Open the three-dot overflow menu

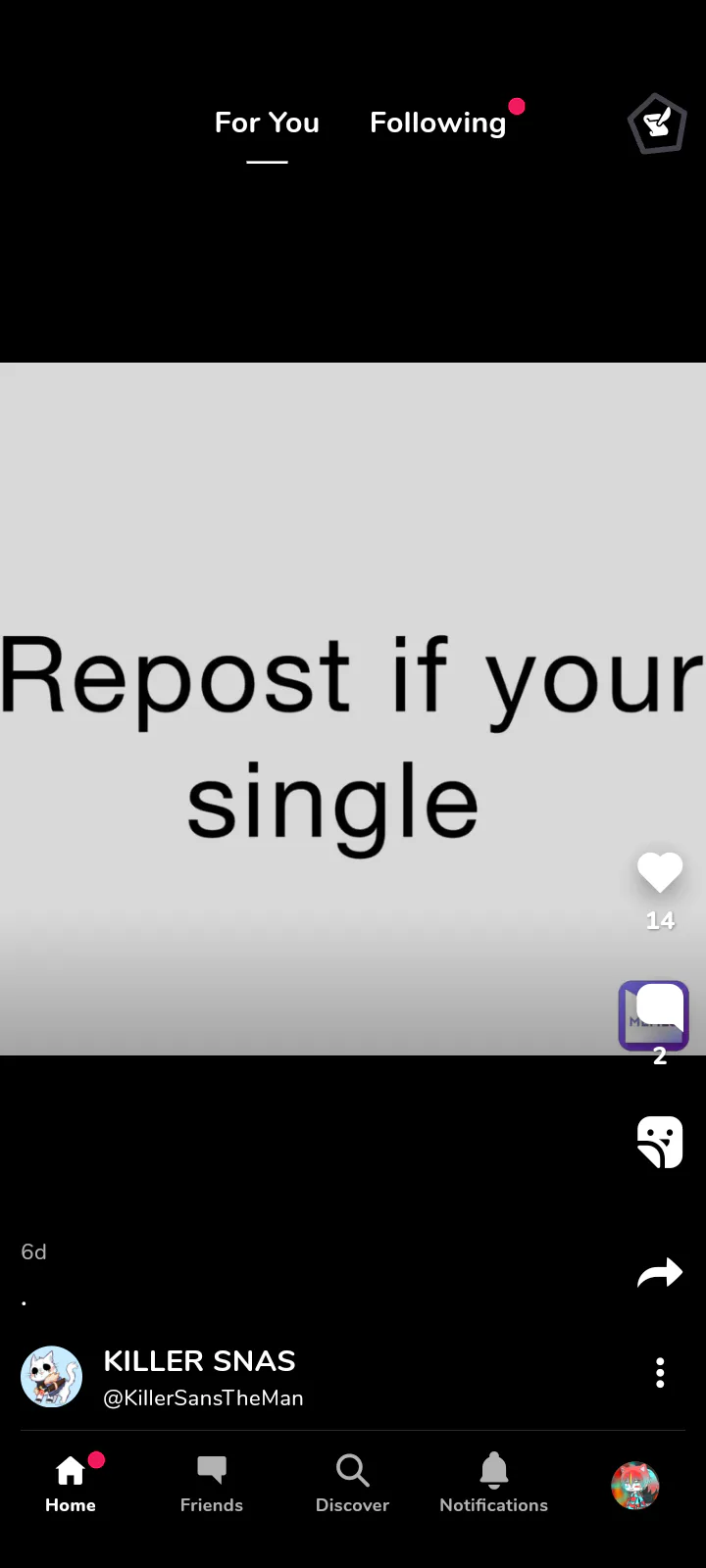click(x=660, y=1373)
